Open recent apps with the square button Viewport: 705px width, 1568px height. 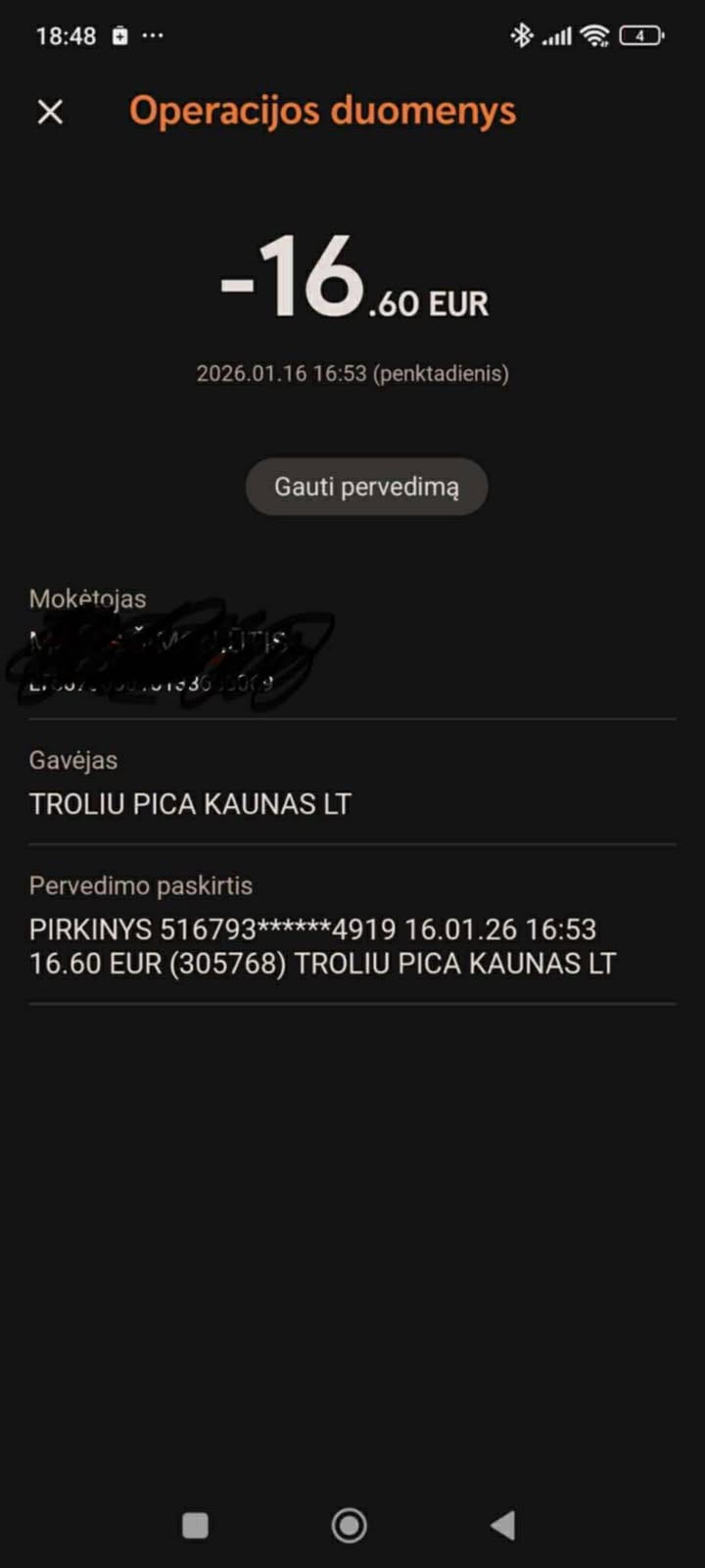click(196, 1525)
